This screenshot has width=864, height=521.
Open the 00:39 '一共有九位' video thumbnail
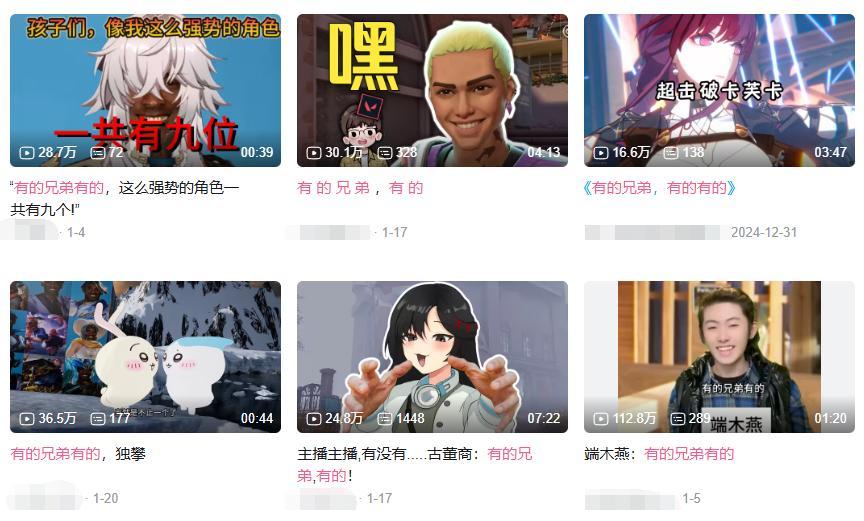pos(145,90)
